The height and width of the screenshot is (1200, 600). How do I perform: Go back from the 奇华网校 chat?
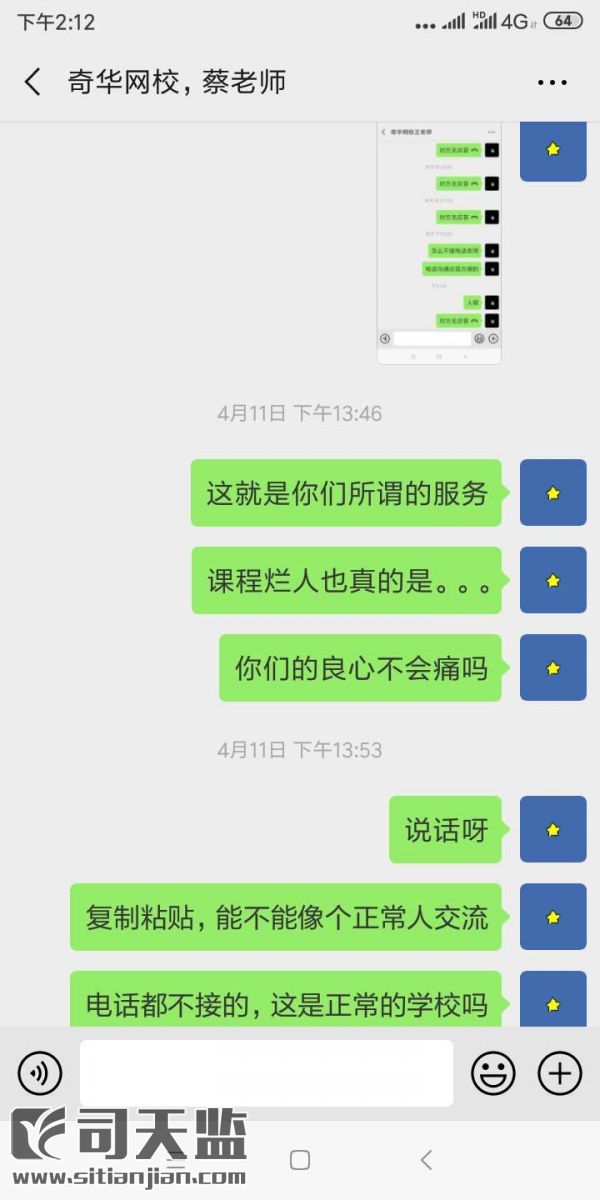click(x=33, y=82)
